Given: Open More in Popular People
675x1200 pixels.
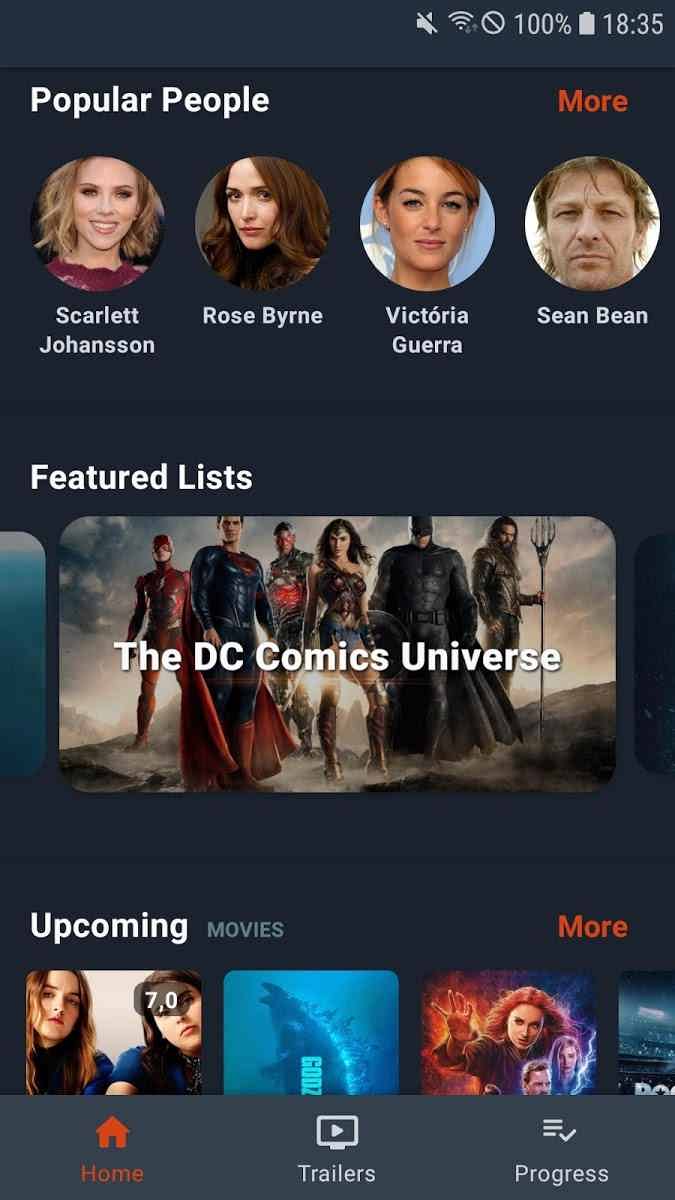Looking at the screenshot, I should [x=592, y=101].
